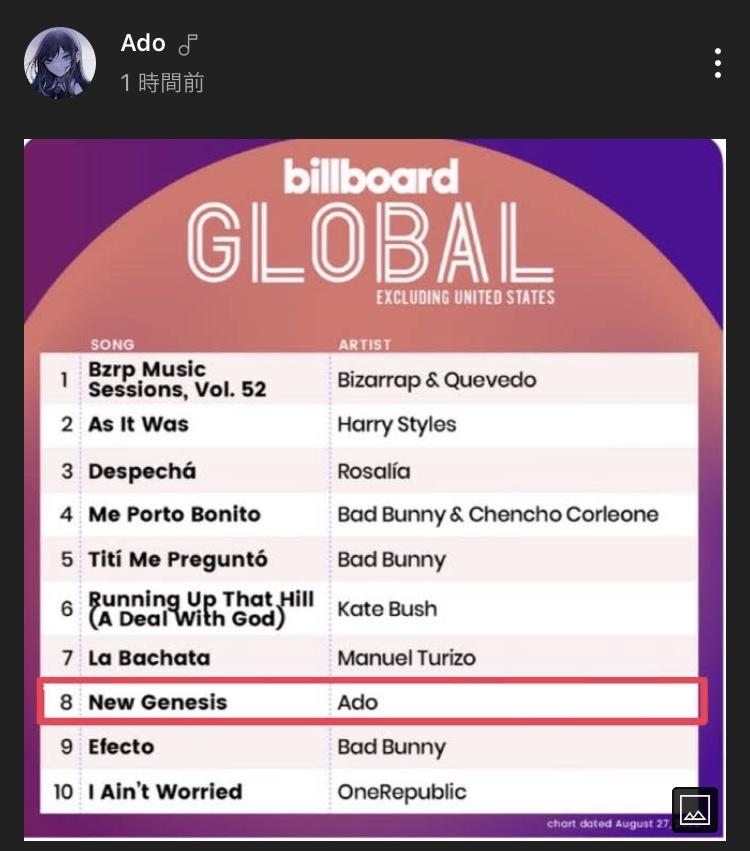Viewport: 750px width, 851px height.
Task: Open Ado's profile avatar
Action: point(60,63)
